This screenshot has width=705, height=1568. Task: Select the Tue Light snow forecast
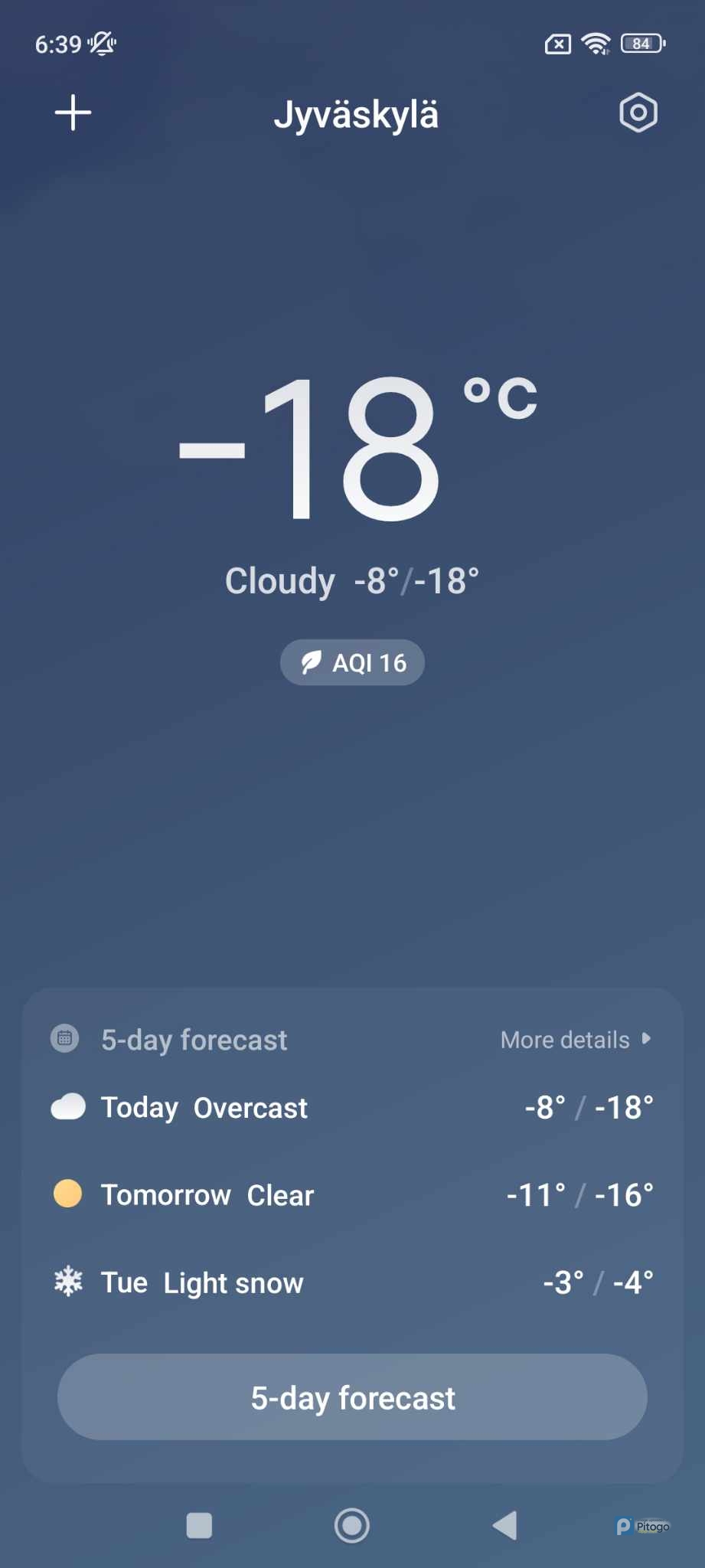352,1282
